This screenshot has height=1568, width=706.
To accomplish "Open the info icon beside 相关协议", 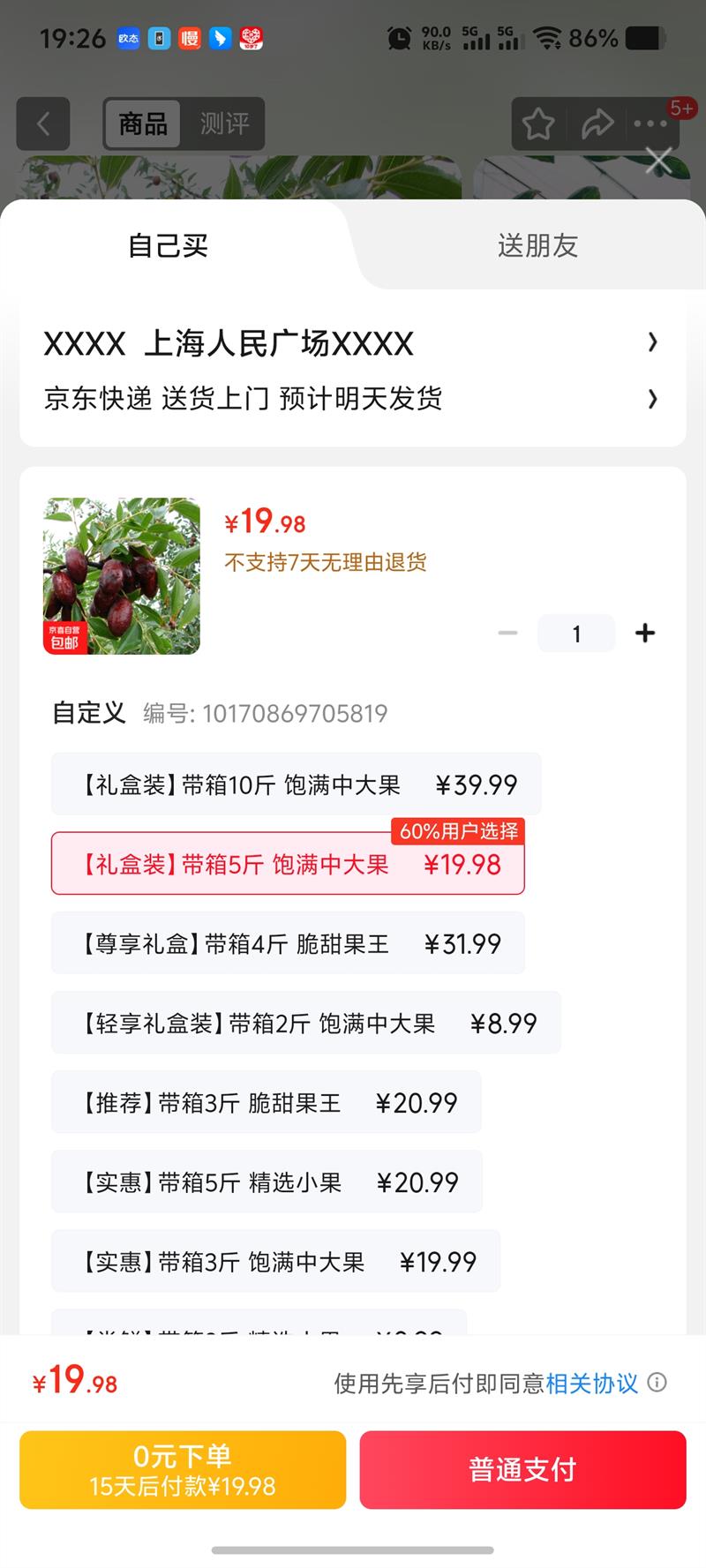I will [657, 1383].
